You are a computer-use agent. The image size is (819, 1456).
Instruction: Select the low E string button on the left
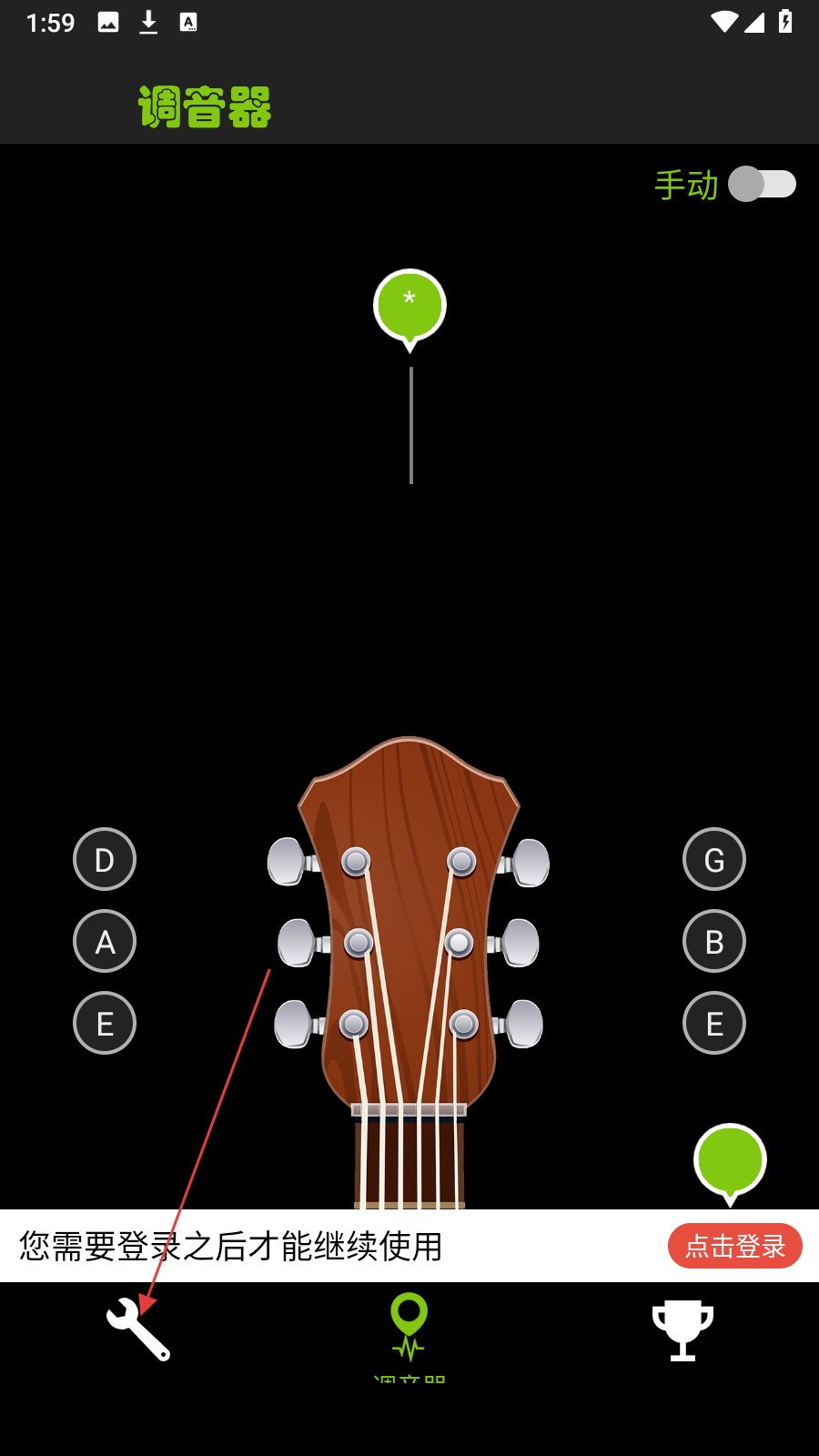(105, 1023)
